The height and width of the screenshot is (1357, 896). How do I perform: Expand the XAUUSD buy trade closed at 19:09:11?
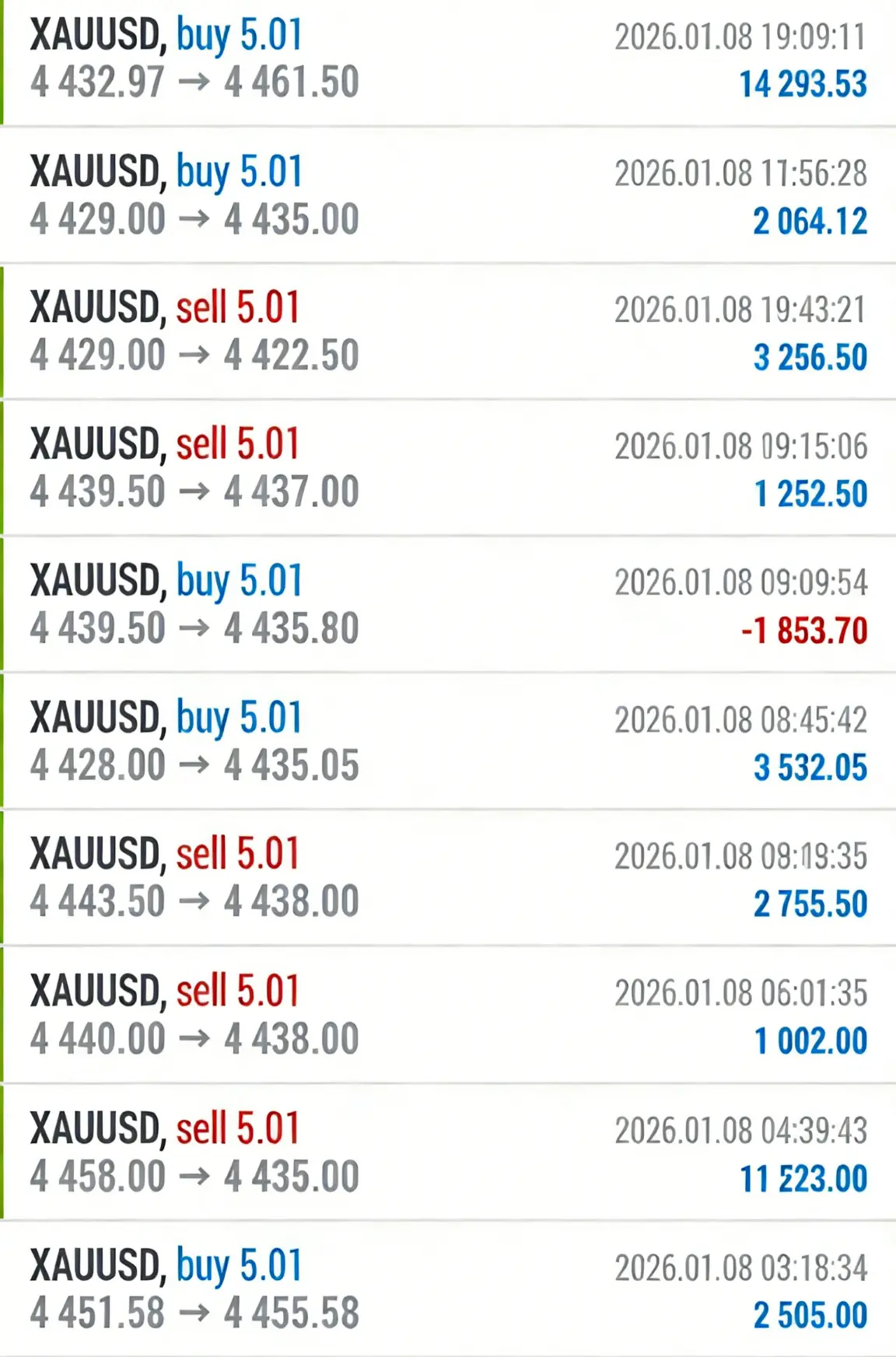448,61
